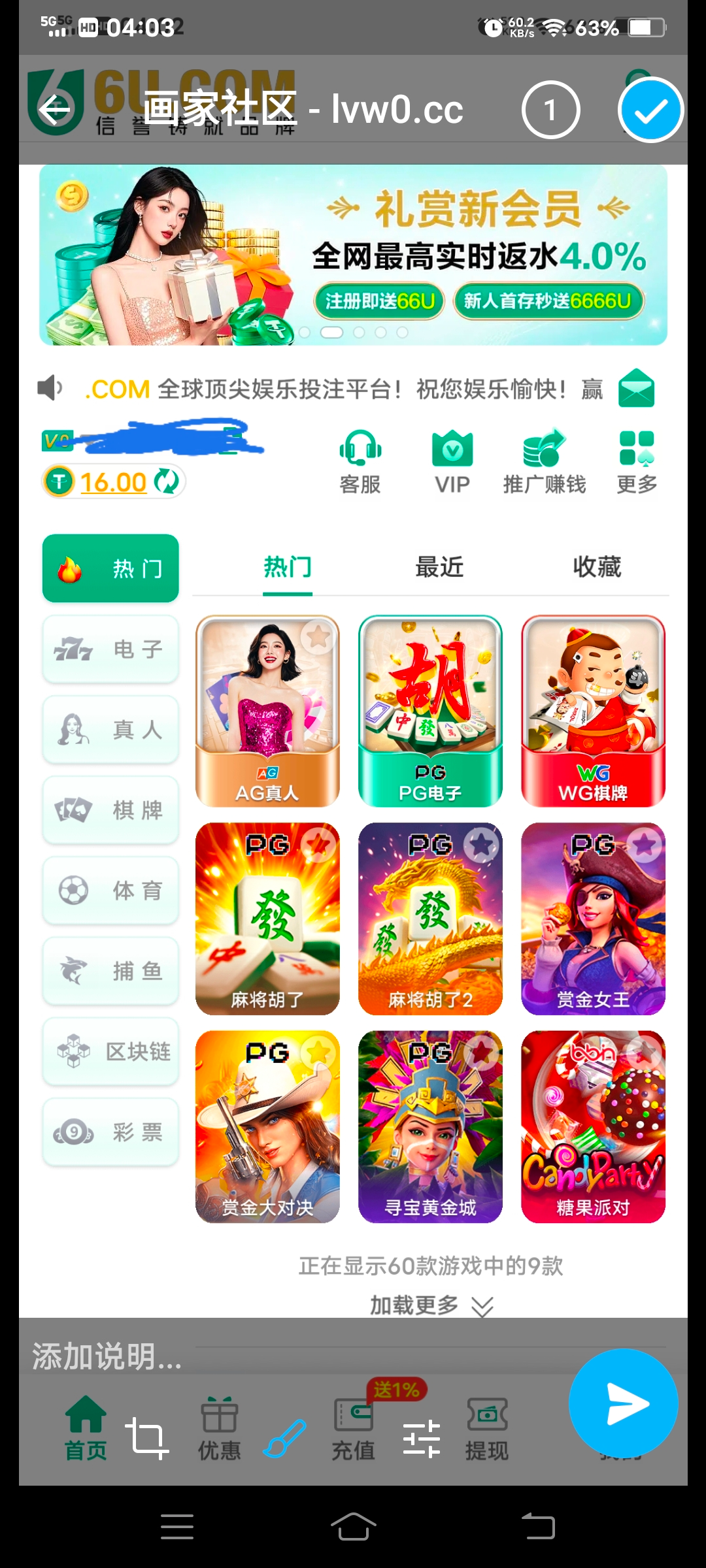This screenshot has height=1568, width=706.
Task: Refresh the wallet balance with the circular arrows icon
Action: (165, 482)
